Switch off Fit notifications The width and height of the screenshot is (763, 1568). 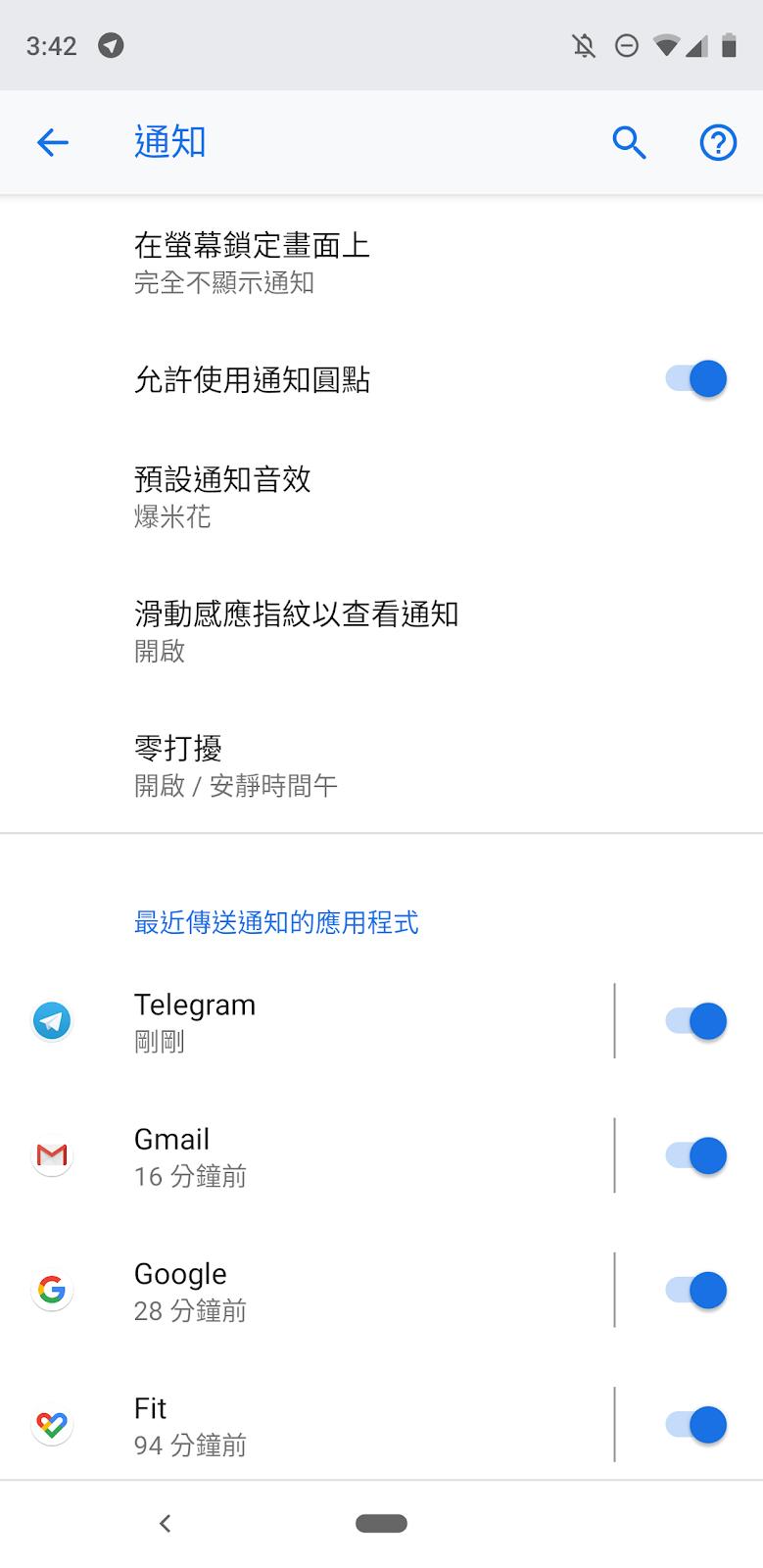coord(695,1424)
